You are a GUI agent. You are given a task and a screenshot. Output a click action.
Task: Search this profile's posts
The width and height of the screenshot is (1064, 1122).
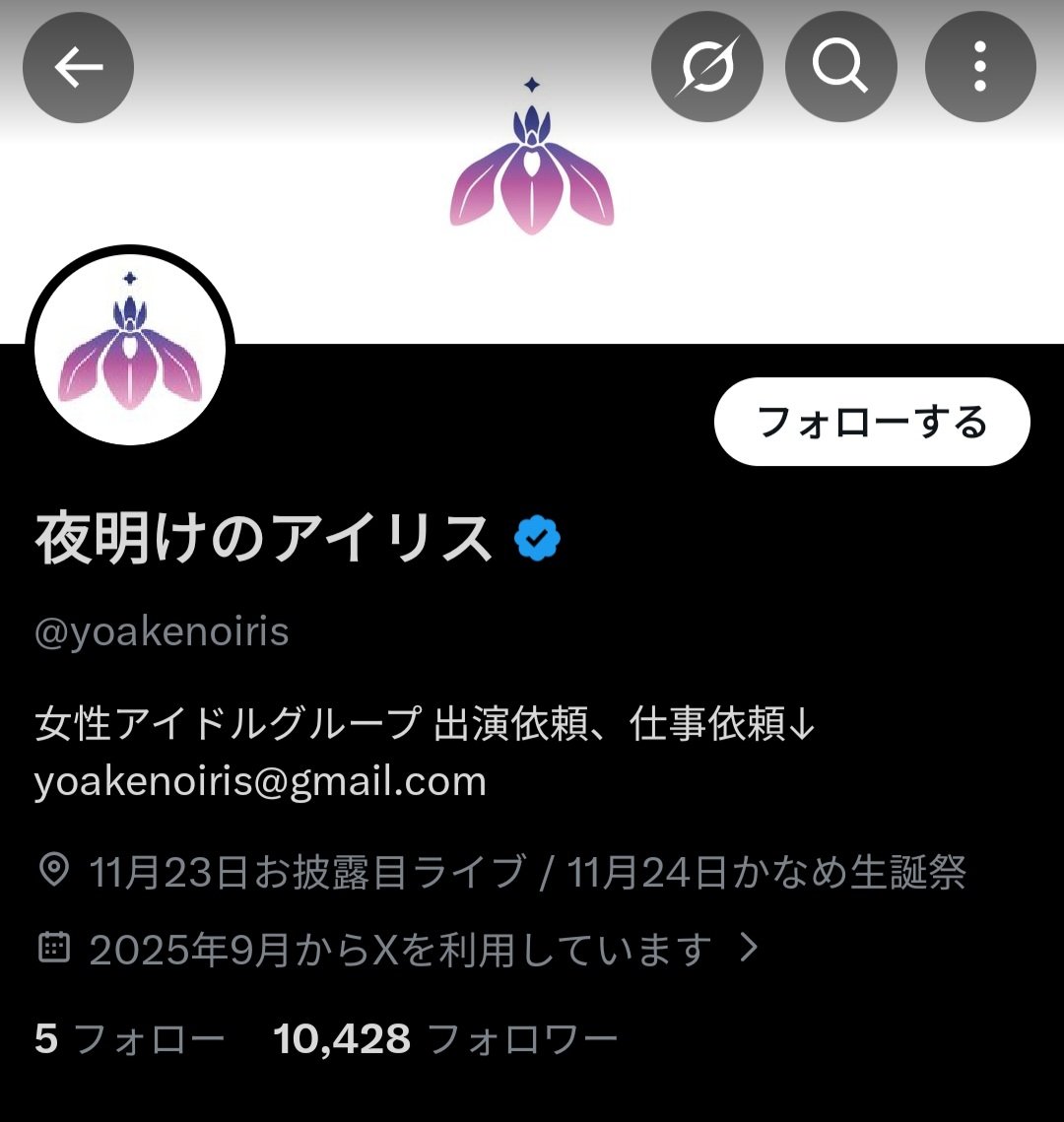[840, 67]
